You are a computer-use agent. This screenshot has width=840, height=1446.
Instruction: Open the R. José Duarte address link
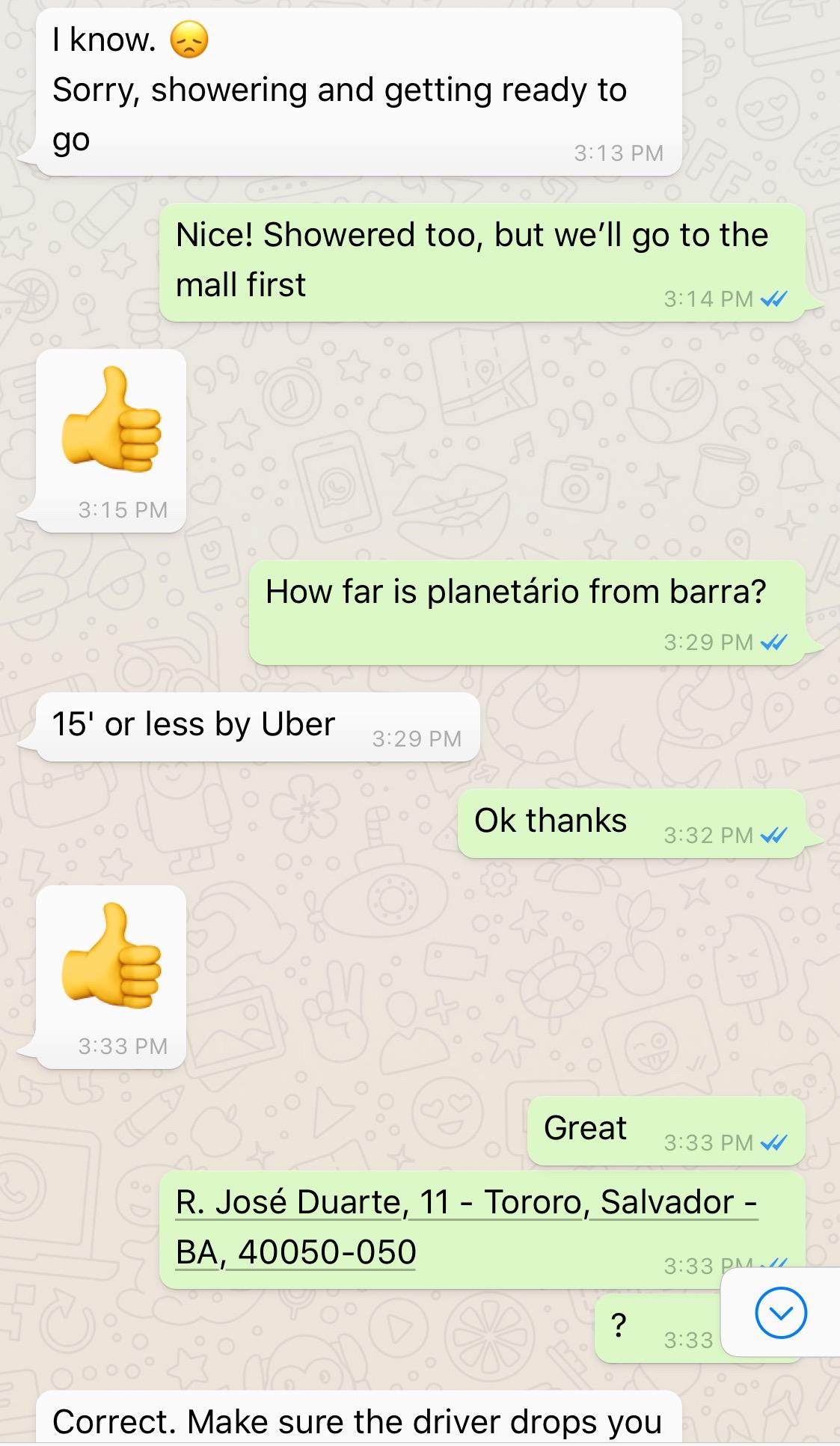467,1227
